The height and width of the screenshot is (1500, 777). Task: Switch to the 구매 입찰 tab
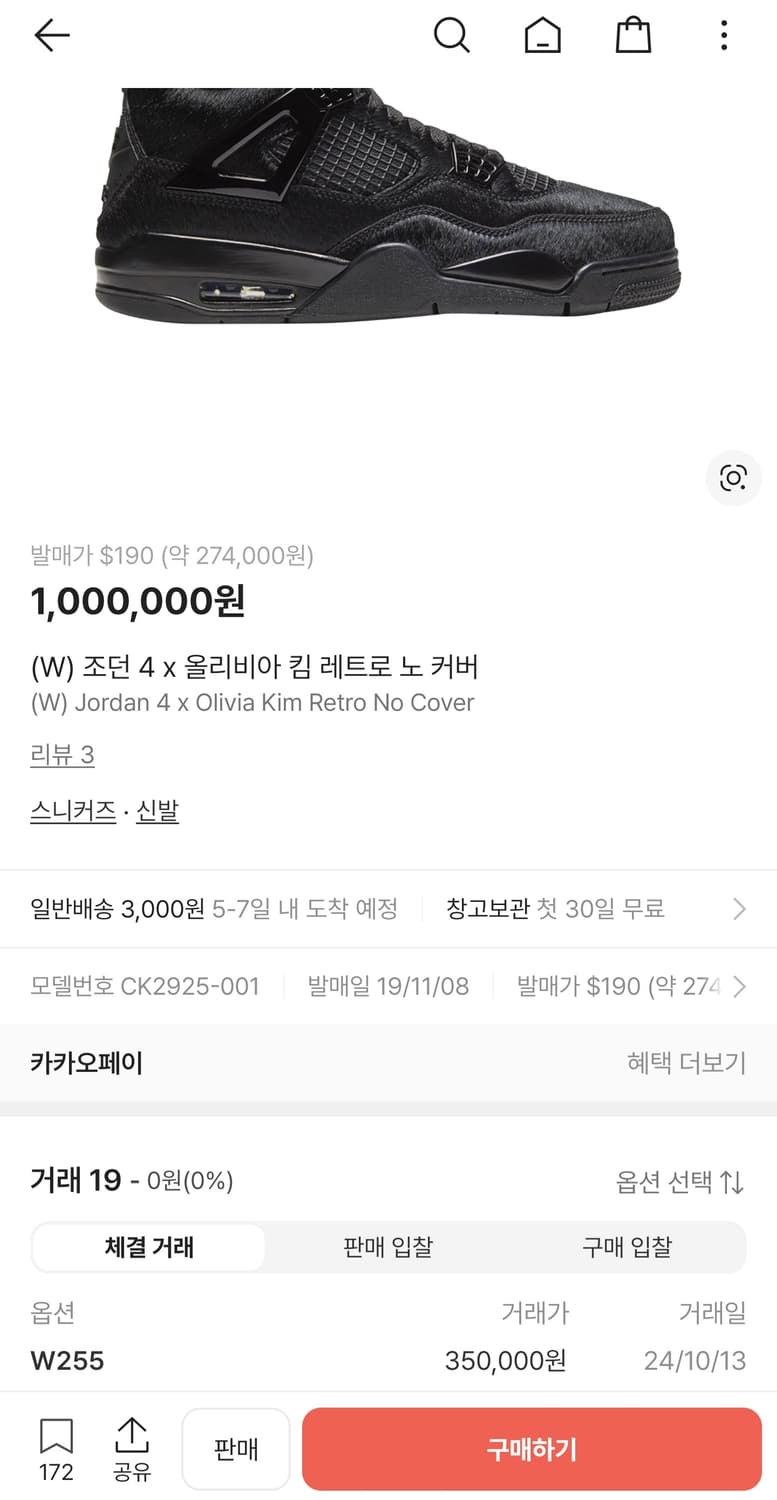(x=624, y=1247)
